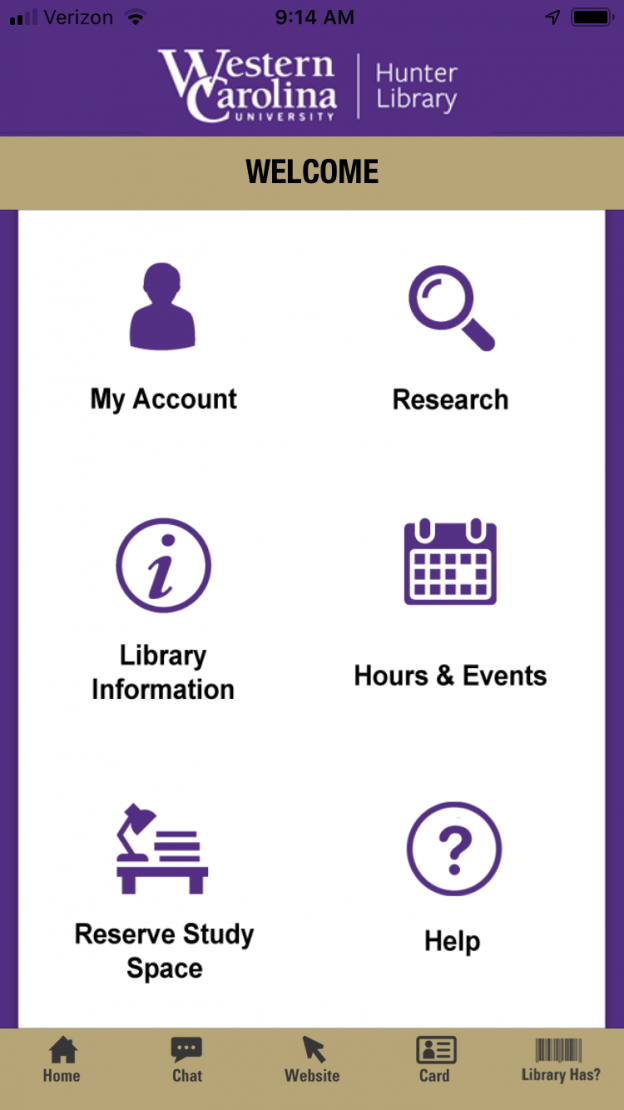Switch to the Chat tab
Screen dimensions: 624x1110
click(187, 1060)
